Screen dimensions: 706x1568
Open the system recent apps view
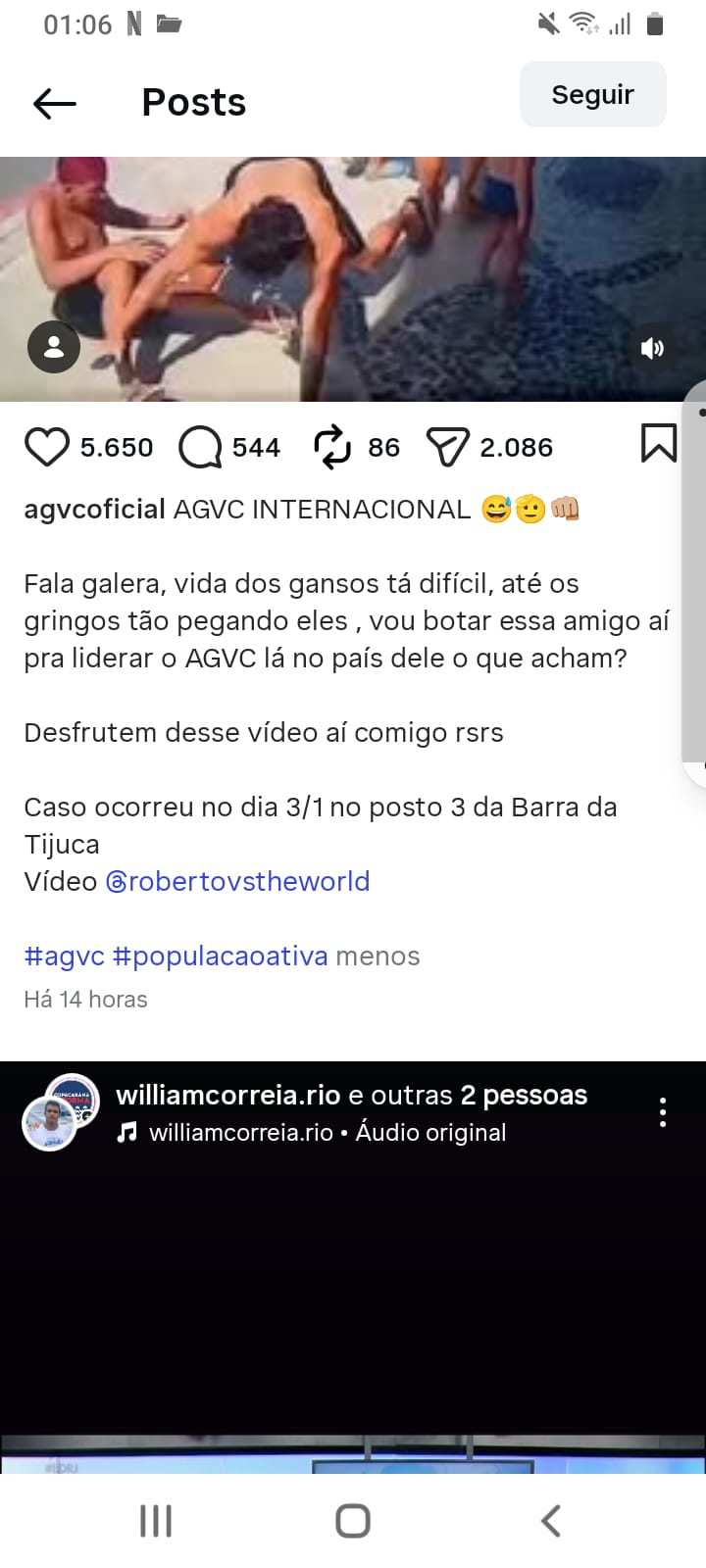[x=156, y=1521]
